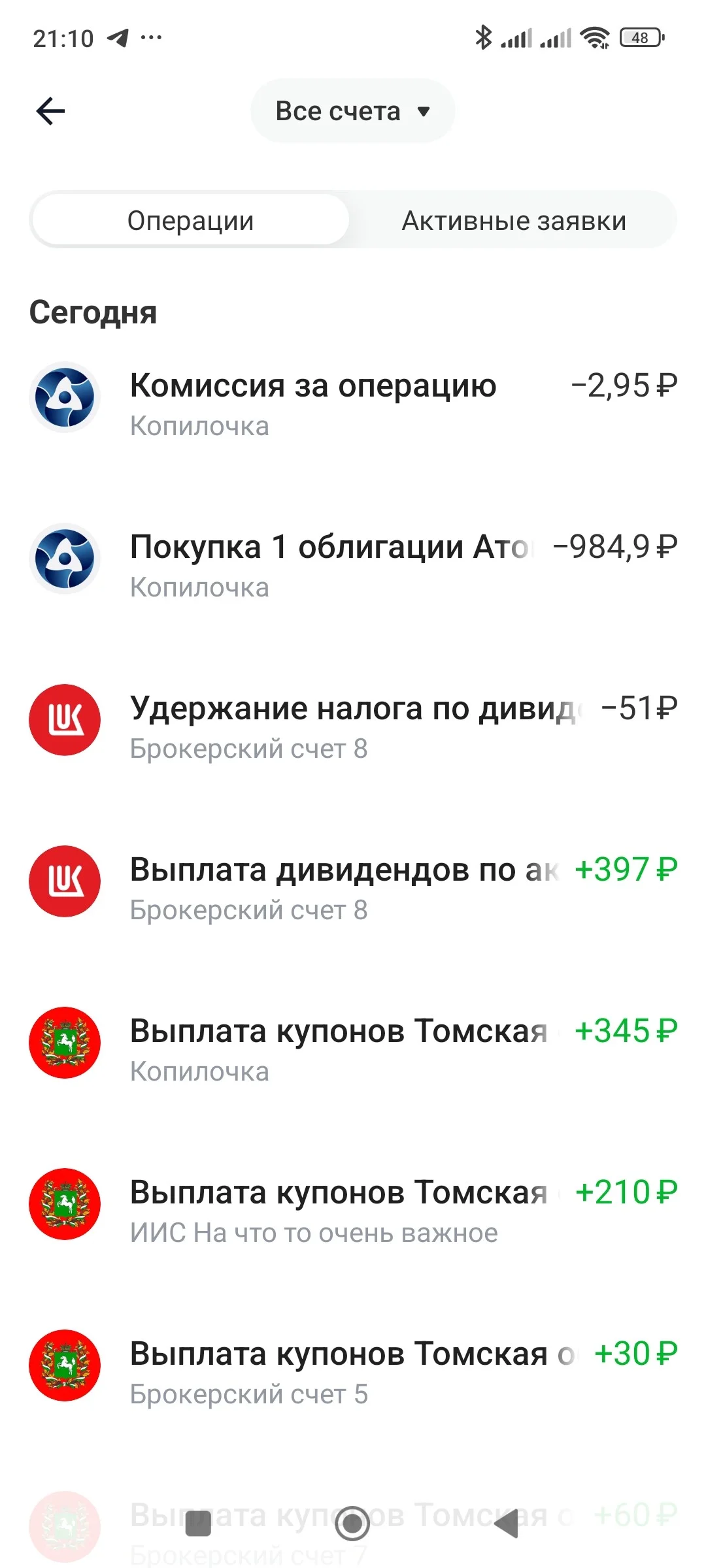Select the Операции tab
This screenshot has width=706, height=1568.
pyautogui.click(x=190, y=221)
